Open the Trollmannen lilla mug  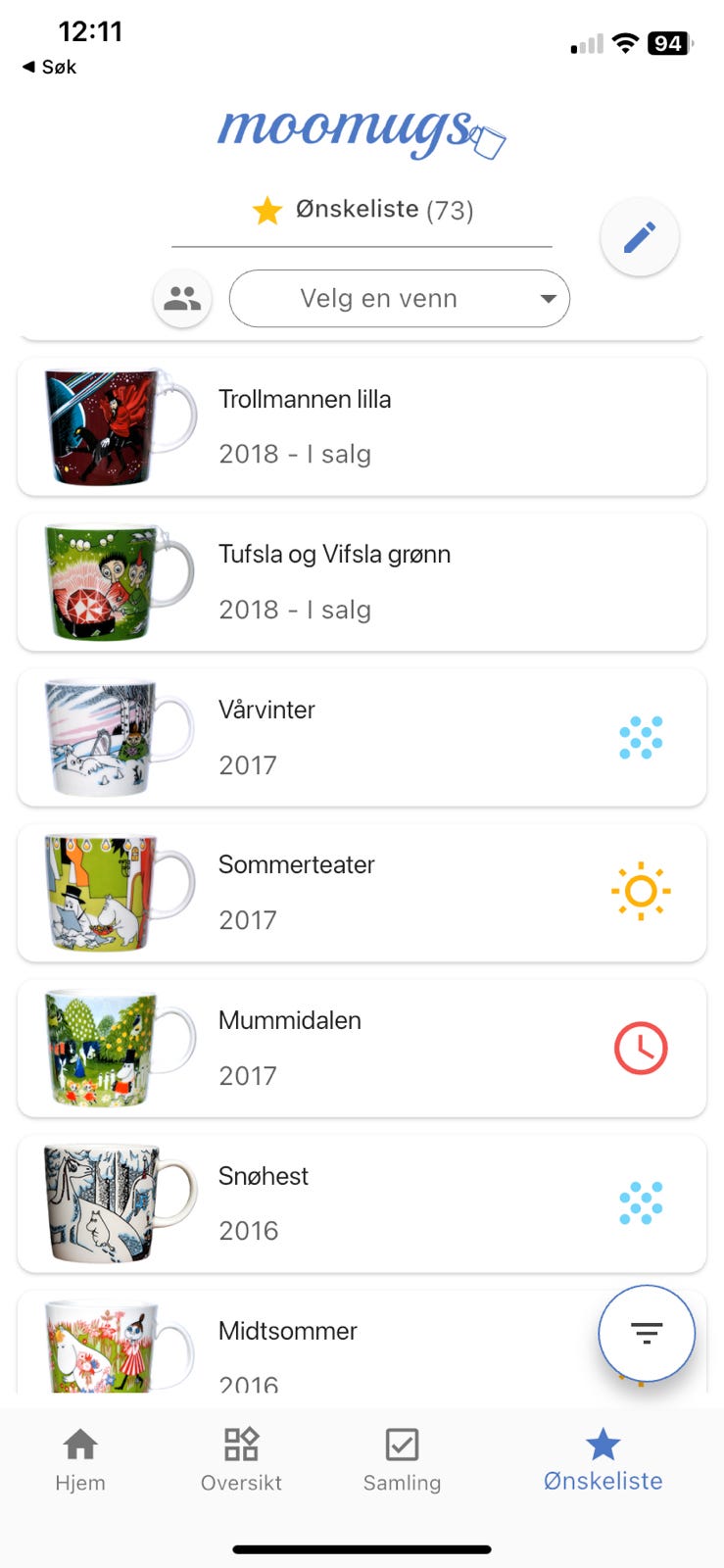point(362,426)
